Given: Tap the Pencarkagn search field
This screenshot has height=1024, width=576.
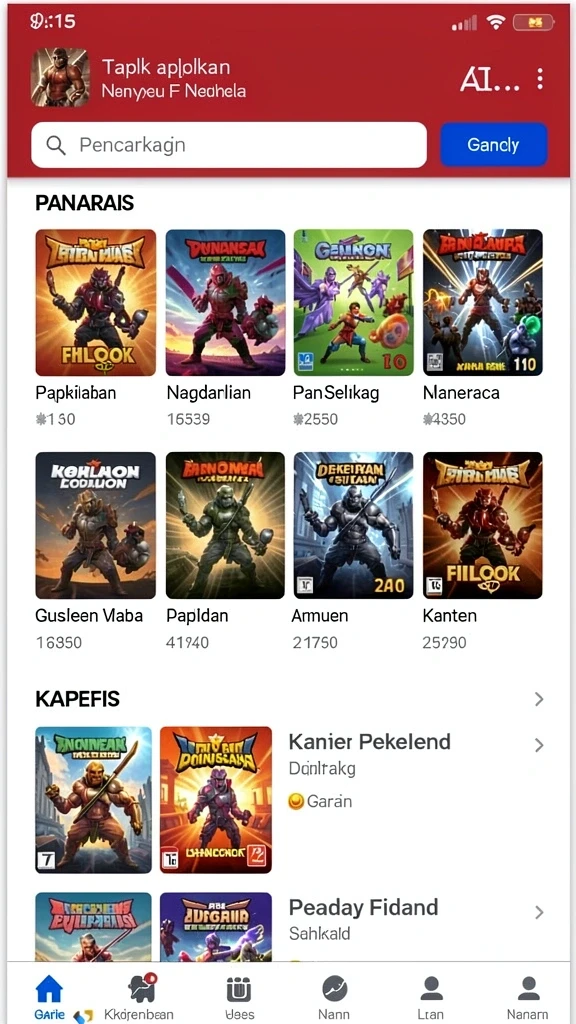Looking at the screenshot, I should pos(229,145).
